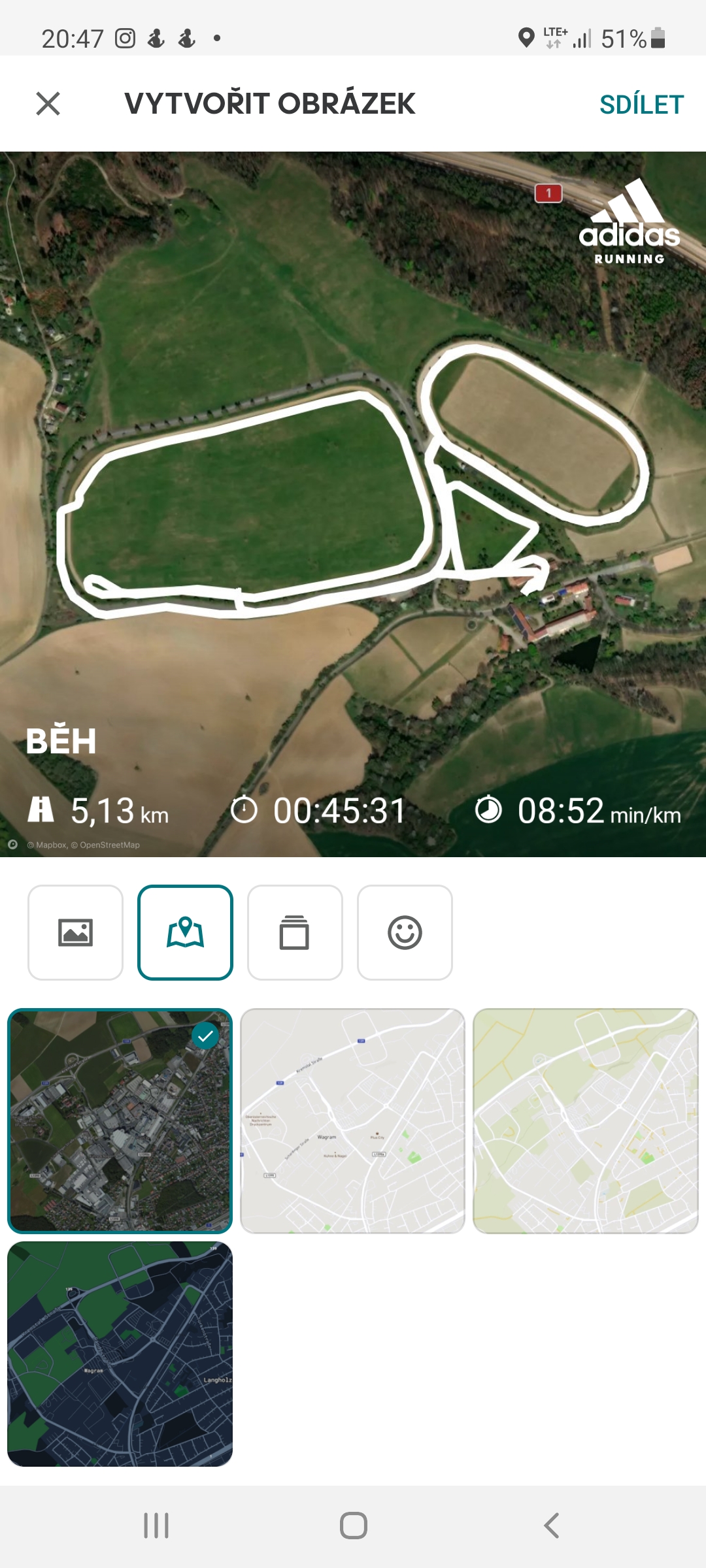
Task: Tap SDÍLET to share the image
Action: coord(641,105)
